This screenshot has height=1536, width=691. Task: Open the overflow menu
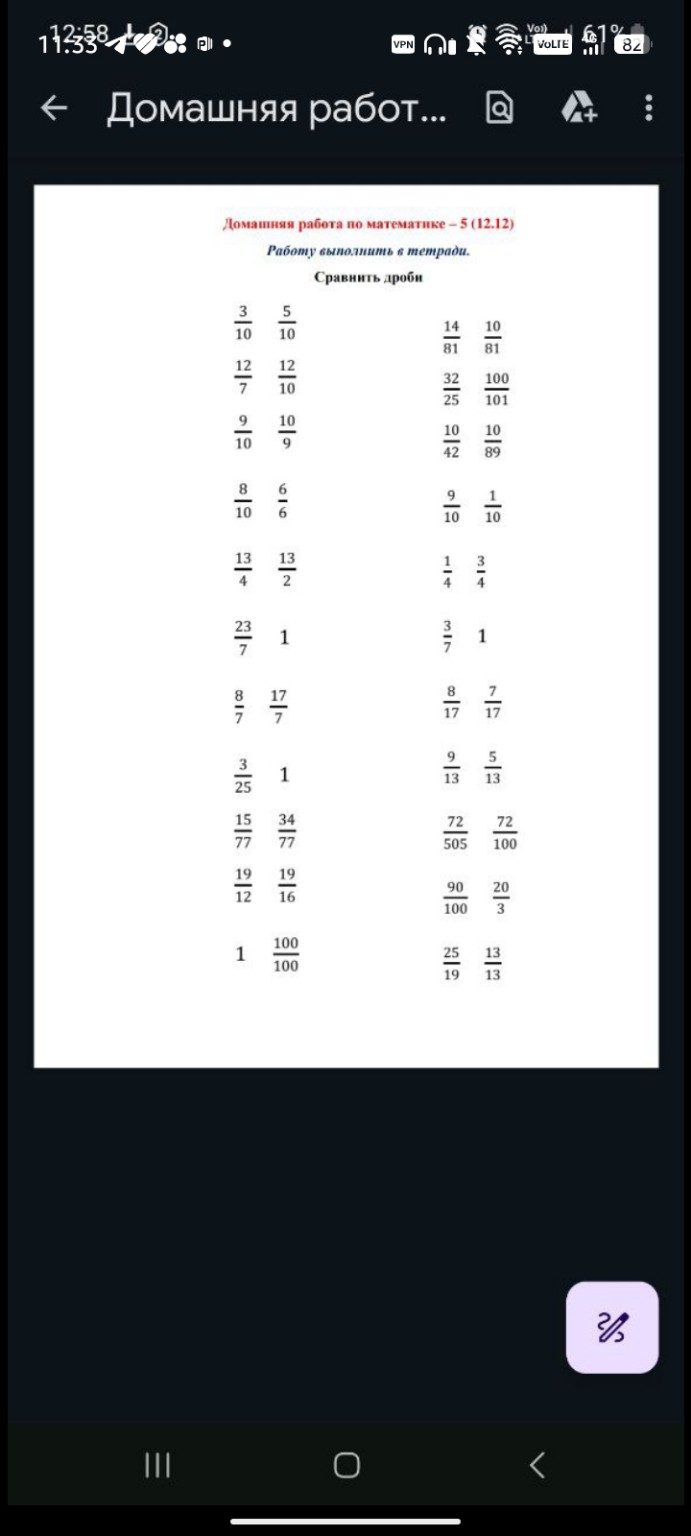649,108
